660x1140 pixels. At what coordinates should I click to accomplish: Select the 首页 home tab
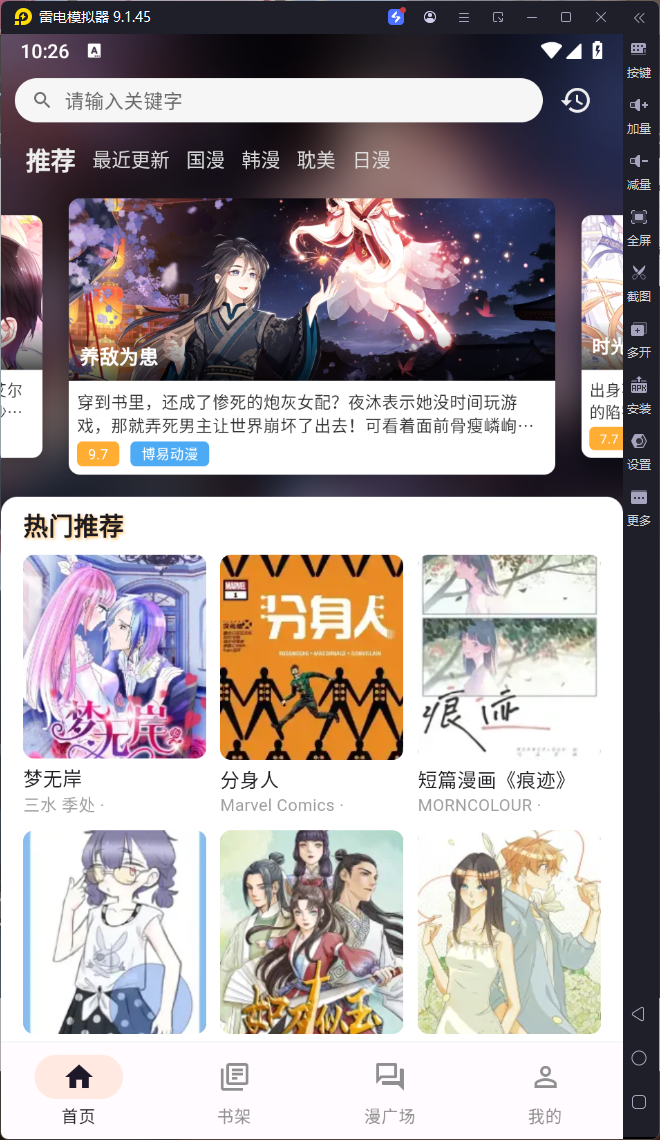[78, 1093]
